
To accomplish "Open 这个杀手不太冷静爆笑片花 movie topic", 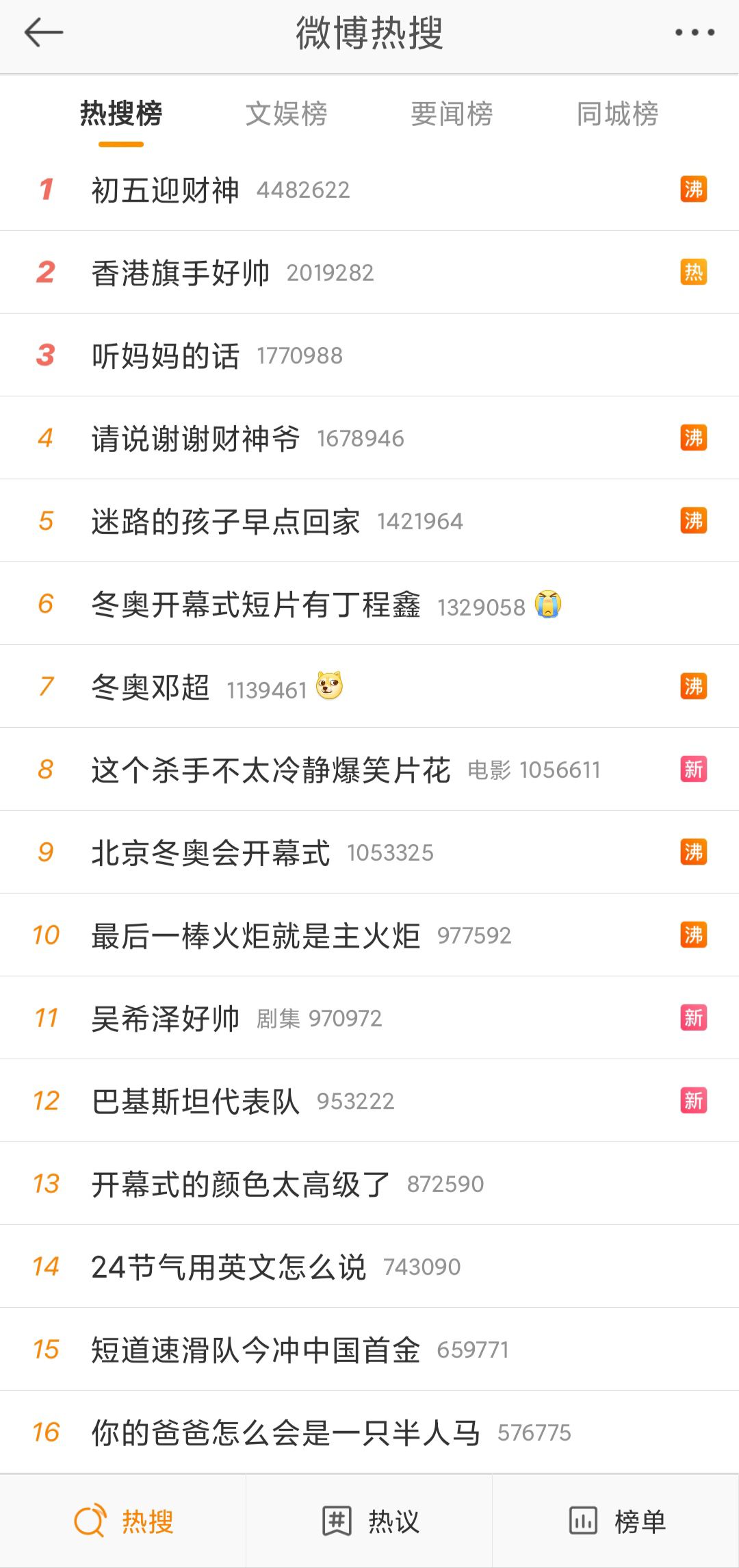I will pos(369,770).
